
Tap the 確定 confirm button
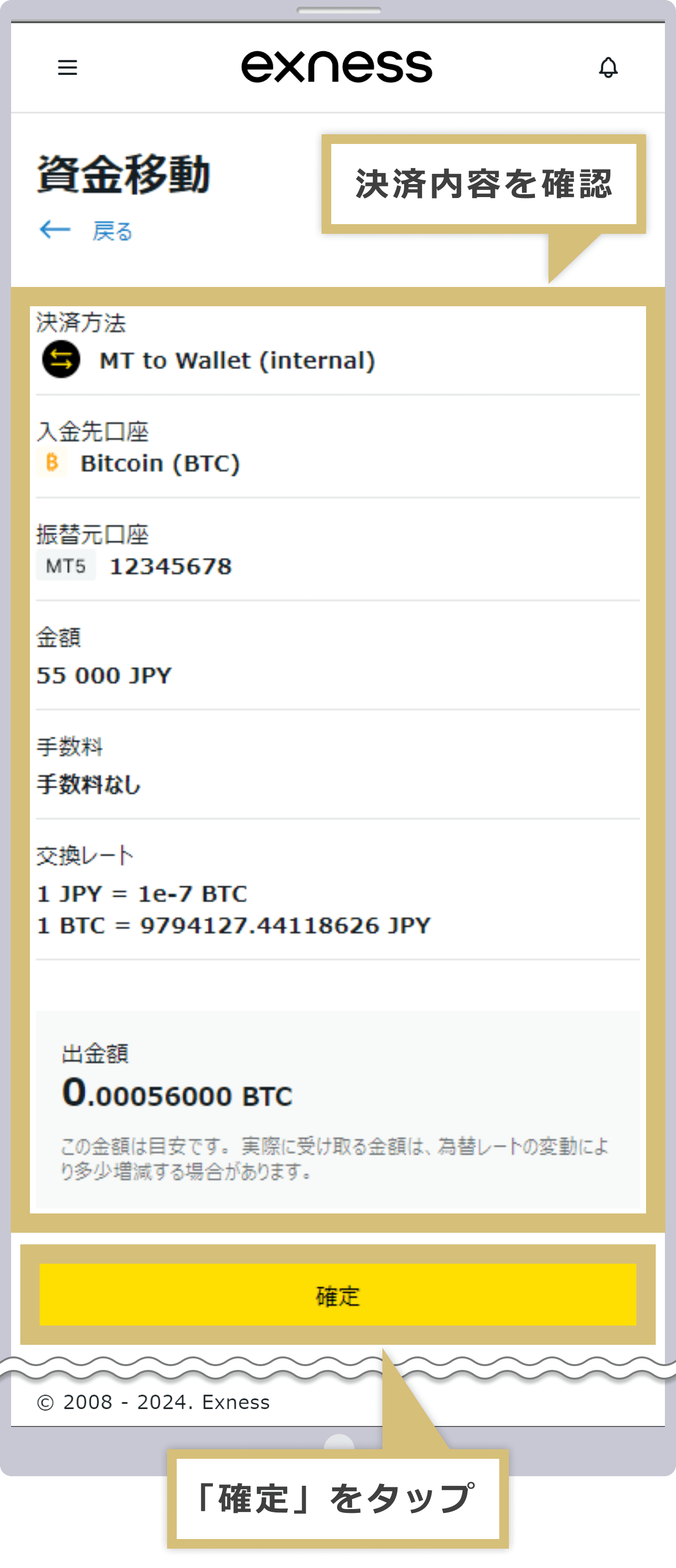[x=338, y=1296]
